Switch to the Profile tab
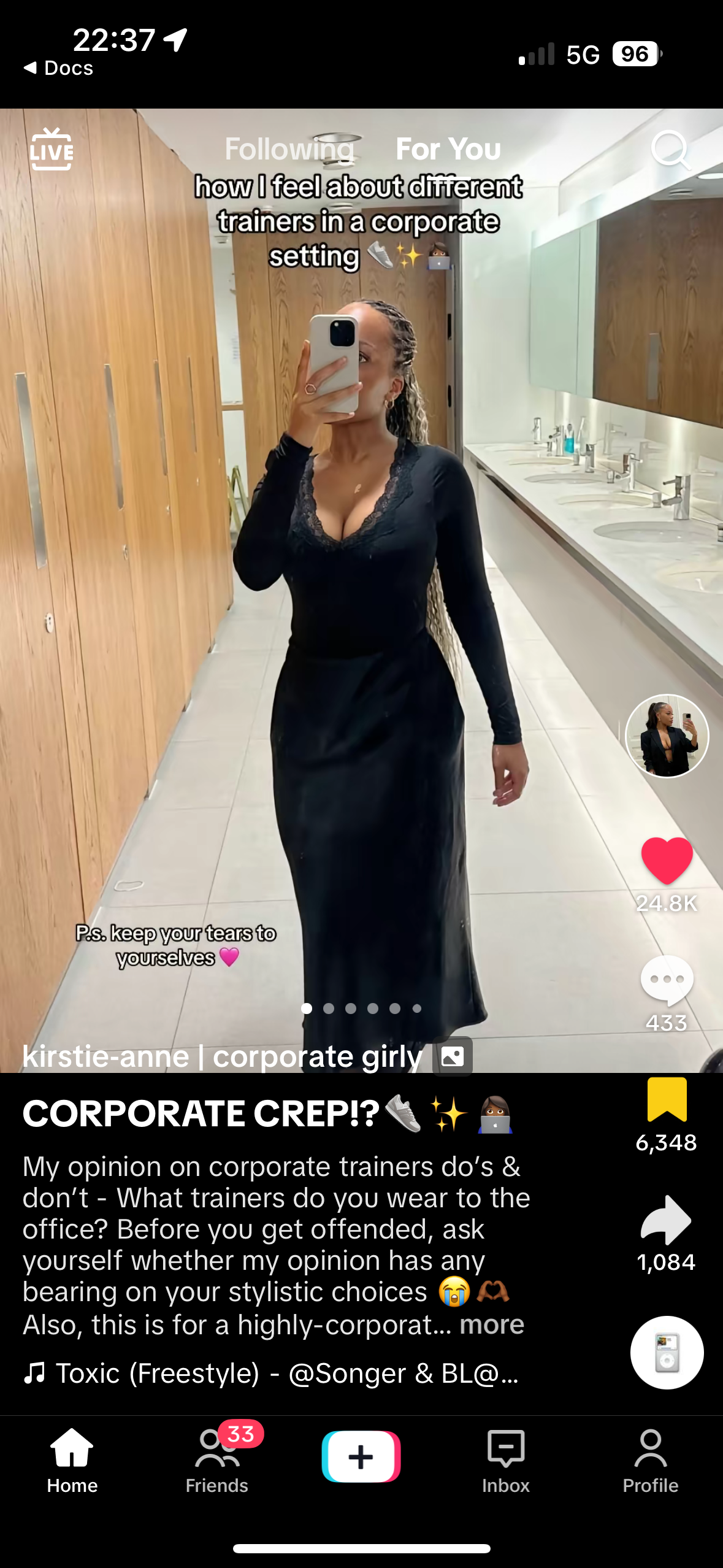This screenshot has width=723, height=1568. pyautogui.click(x=650, y=1459)
